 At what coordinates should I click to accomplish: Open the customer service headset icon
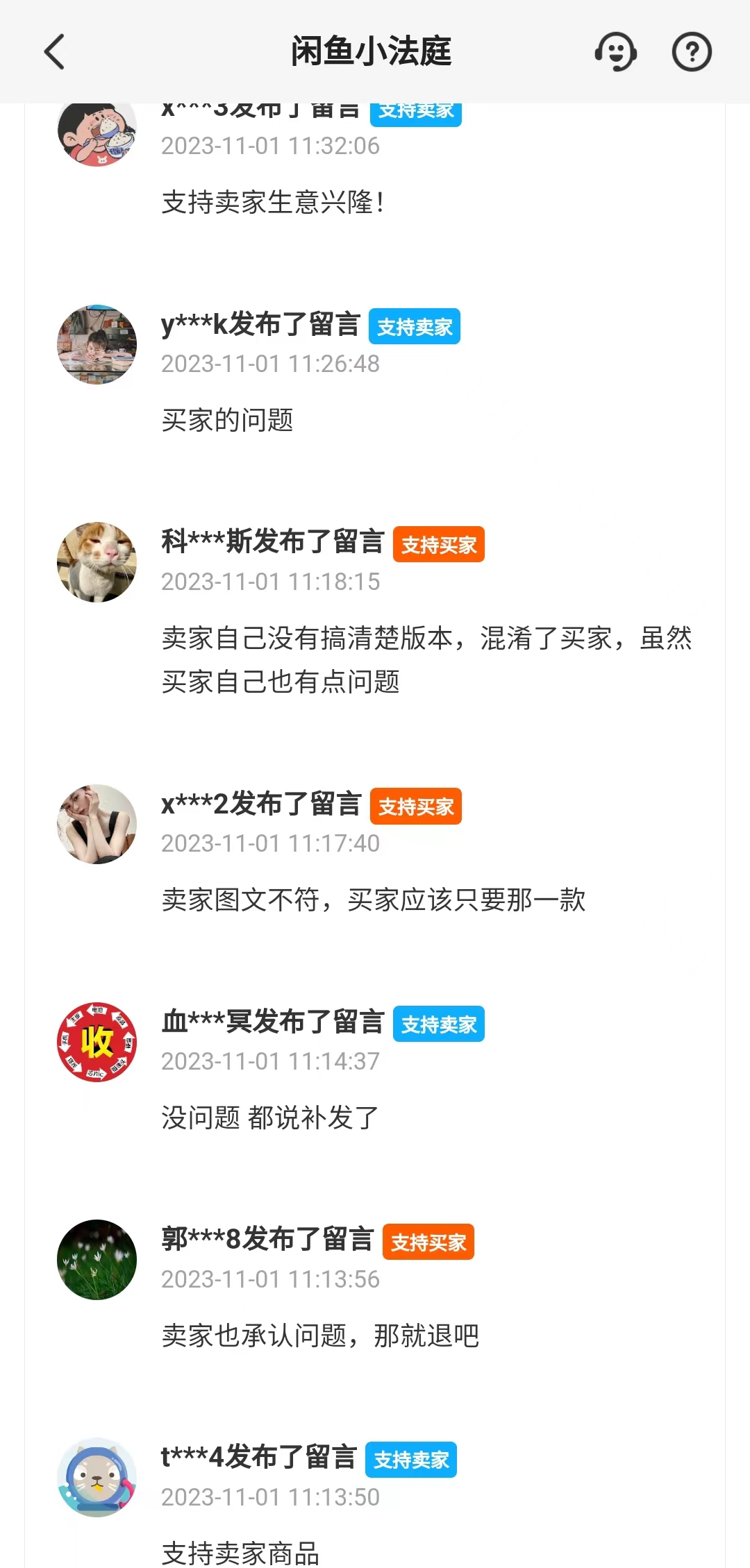tap(615, 52)
